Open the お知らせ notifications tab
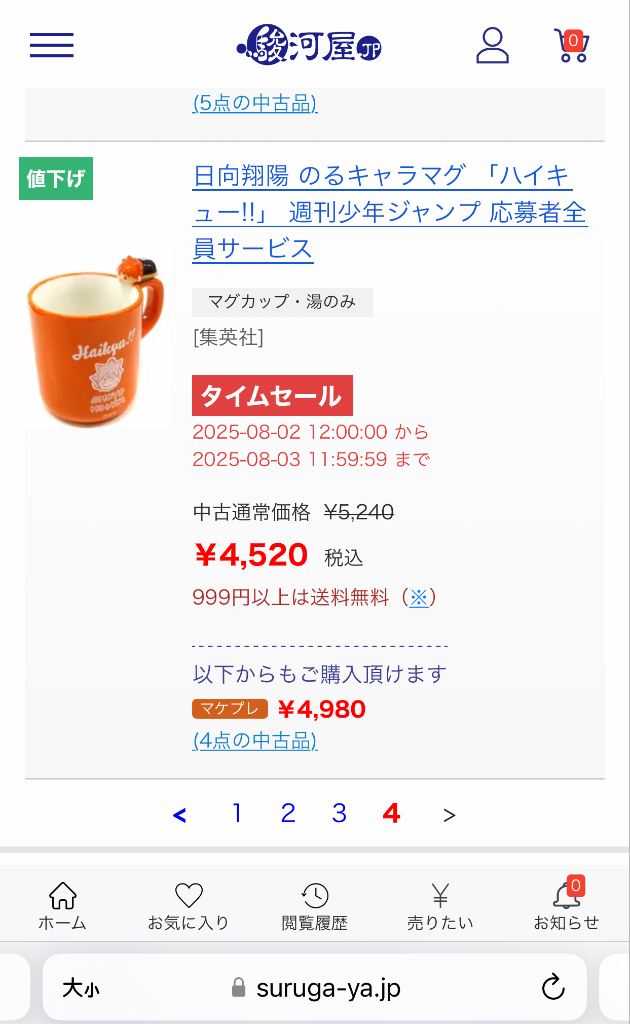 pos(566,906)
